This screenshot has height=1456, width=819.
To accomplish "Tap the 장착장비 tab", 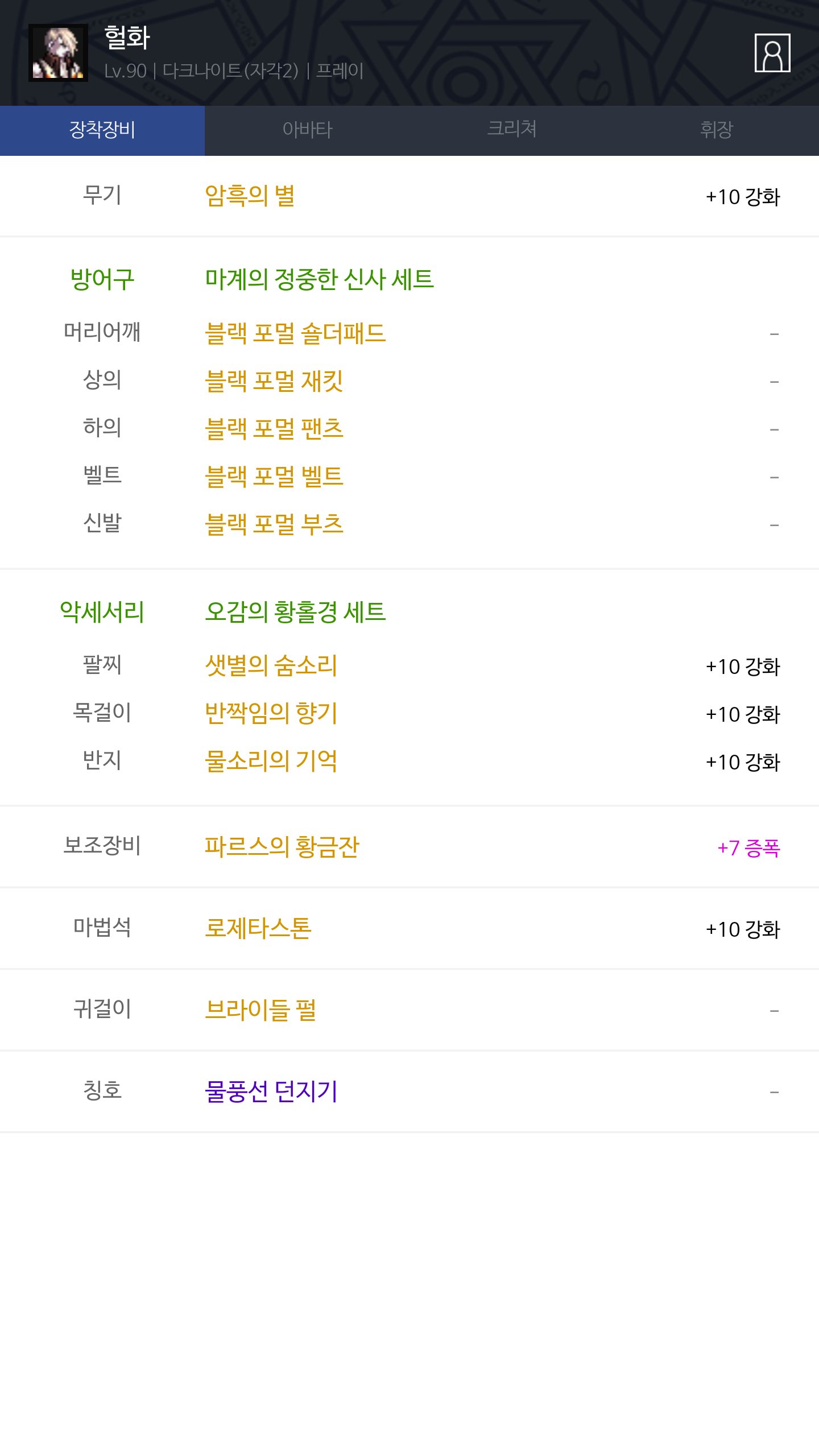I will (102, 130).
